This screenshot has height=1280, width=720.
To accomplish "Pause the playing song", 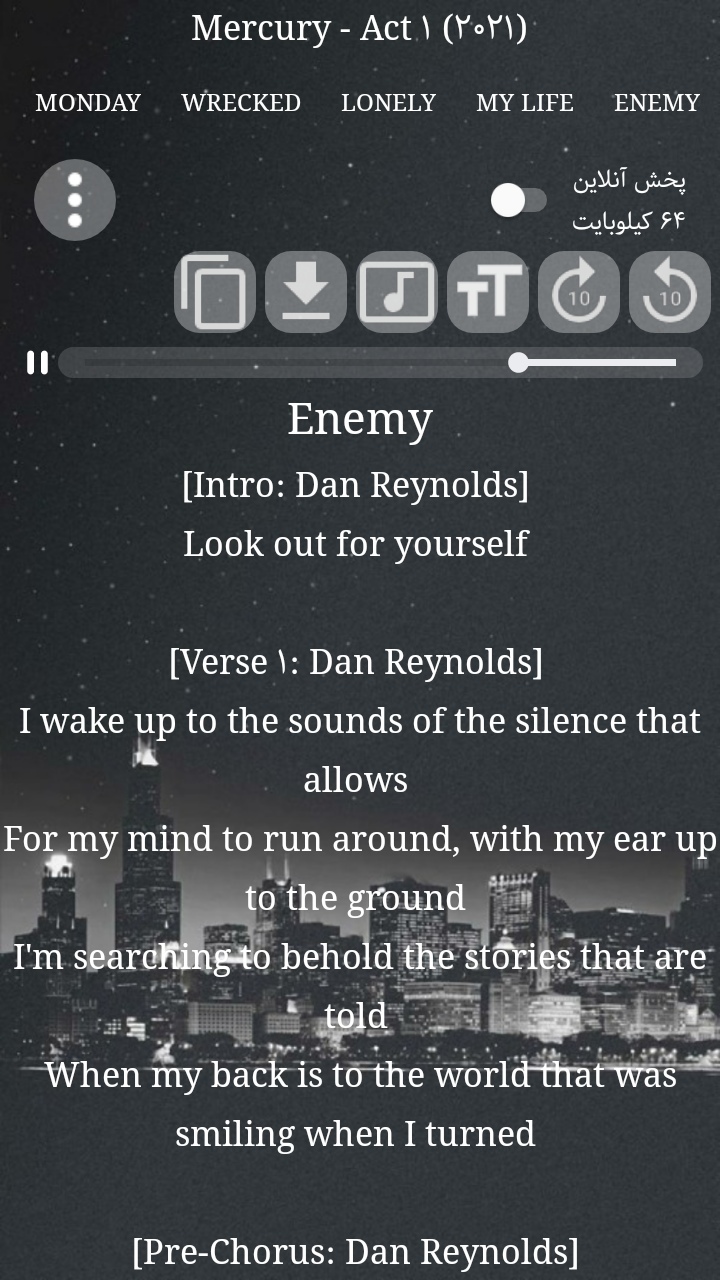I will pyautogui.click(x=37, y=362).
